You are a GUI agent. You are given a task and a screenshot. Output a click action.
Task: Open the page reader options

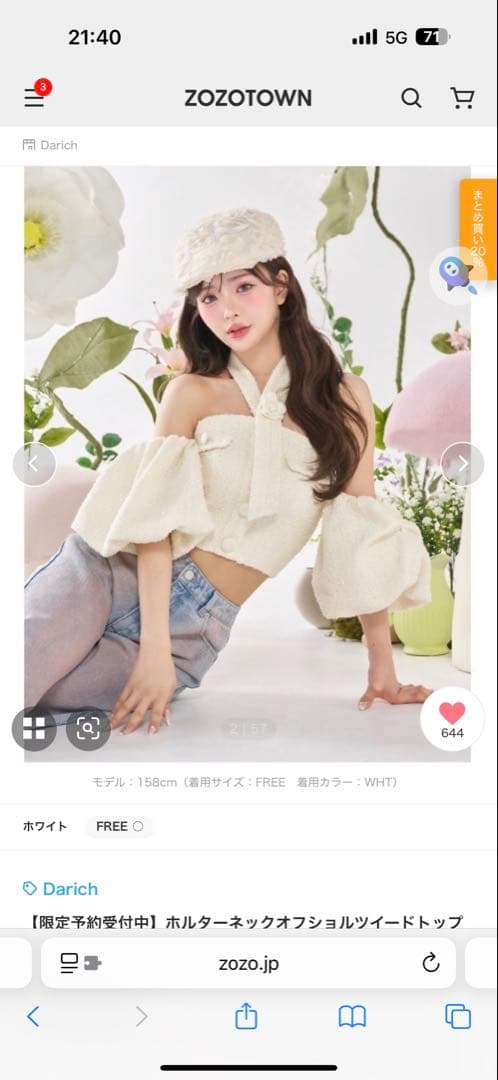pyautogui.click(x=81, y=963)
